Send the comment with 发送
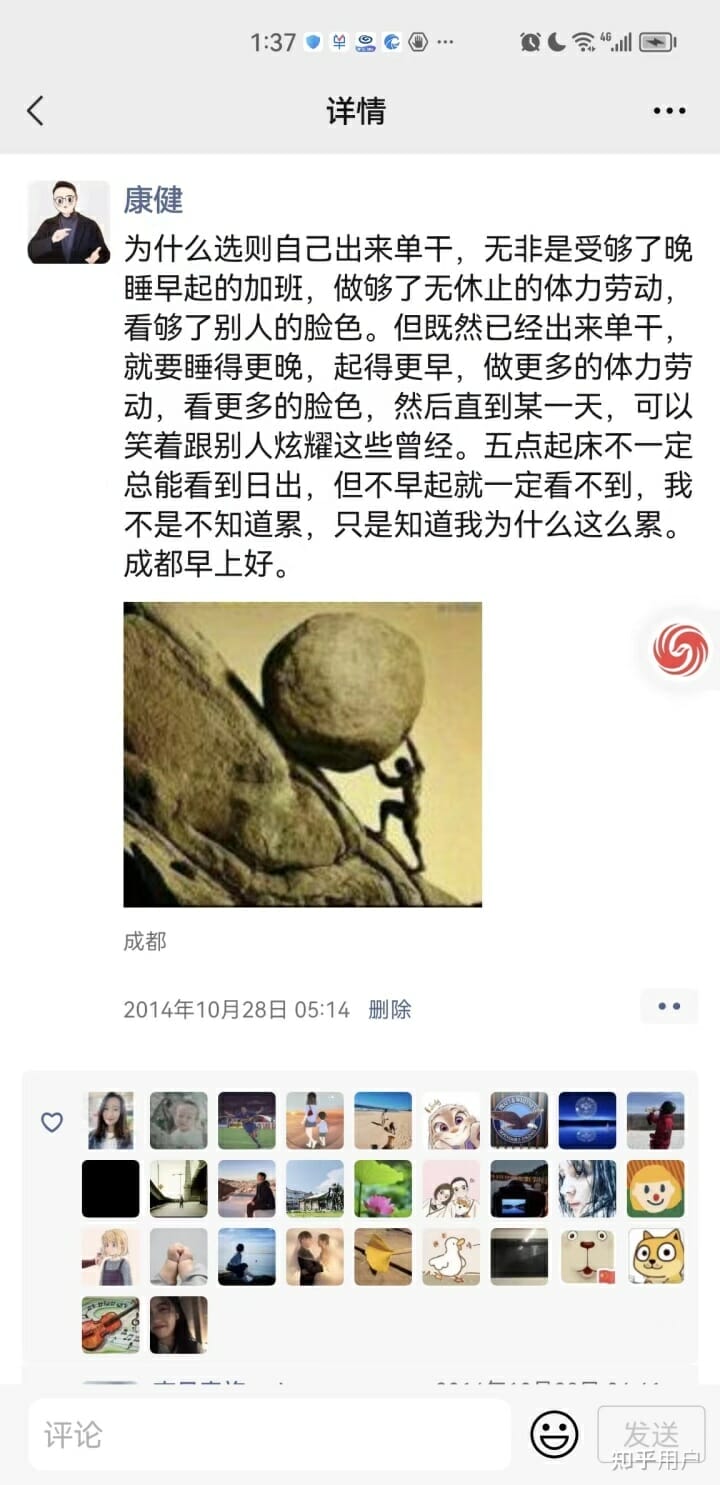 (x=651, y=1435)
